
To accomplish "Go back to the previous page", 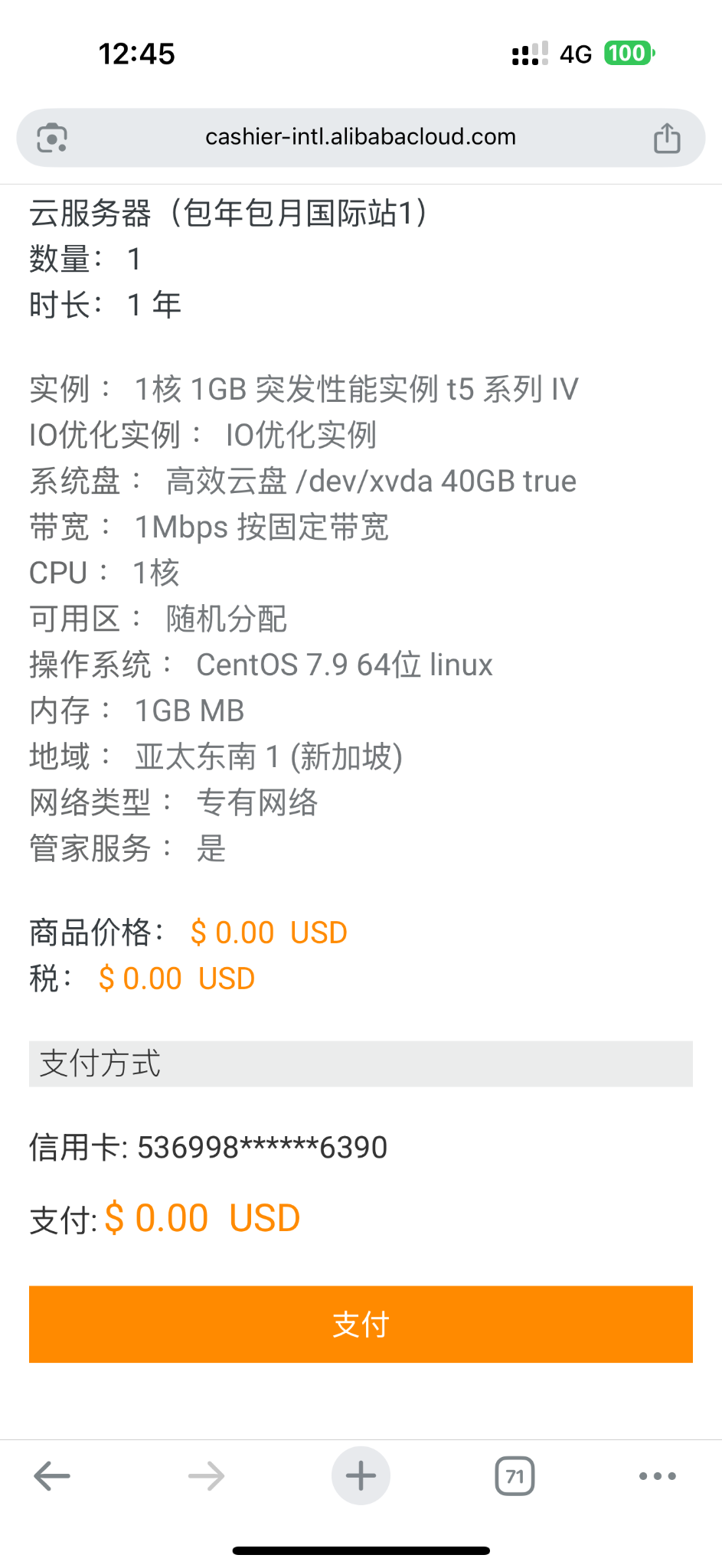I will tap(52, 1475).
